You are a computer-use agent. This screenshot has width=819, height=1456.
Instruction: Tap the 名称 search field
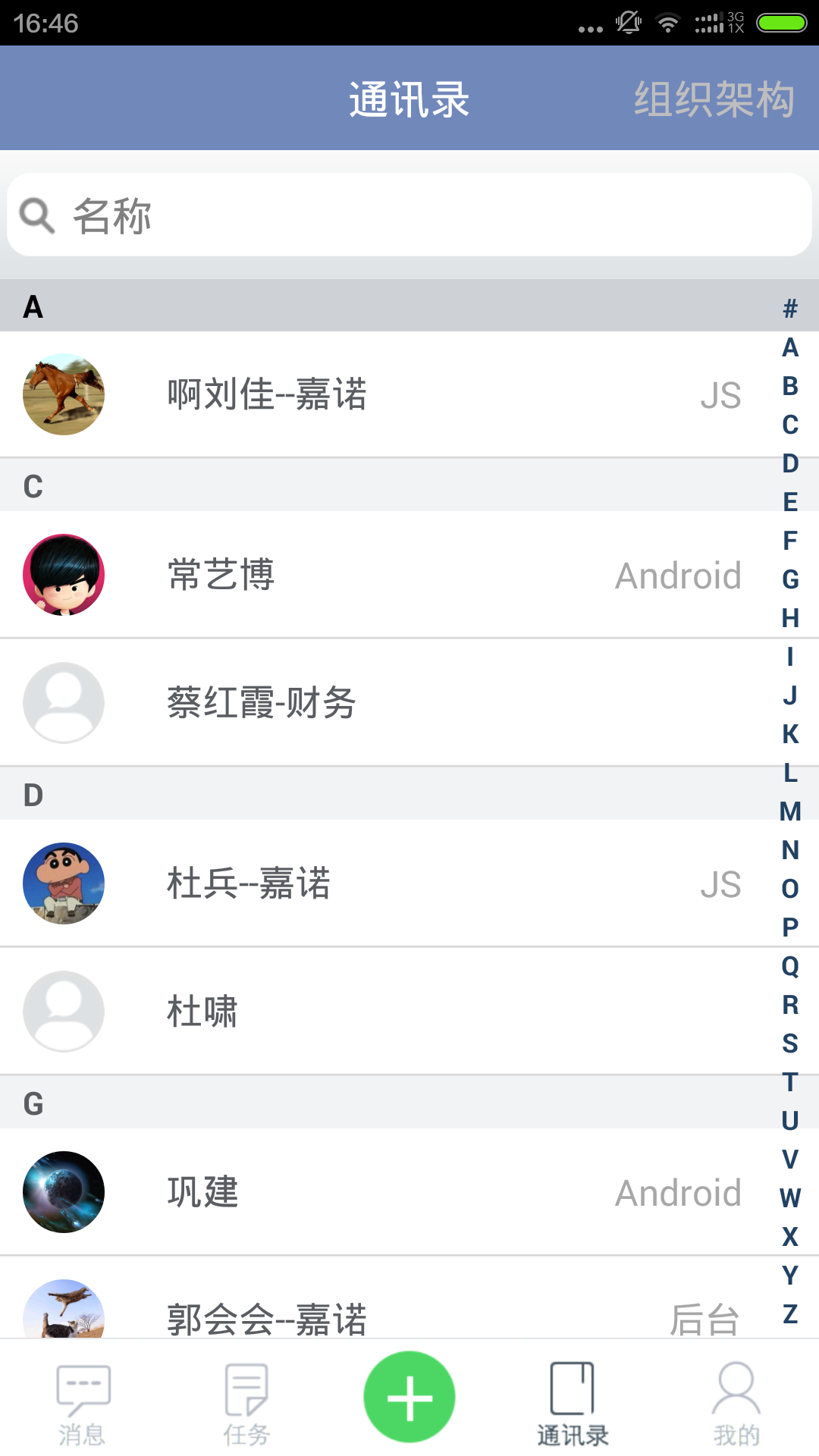pos(409,215)
